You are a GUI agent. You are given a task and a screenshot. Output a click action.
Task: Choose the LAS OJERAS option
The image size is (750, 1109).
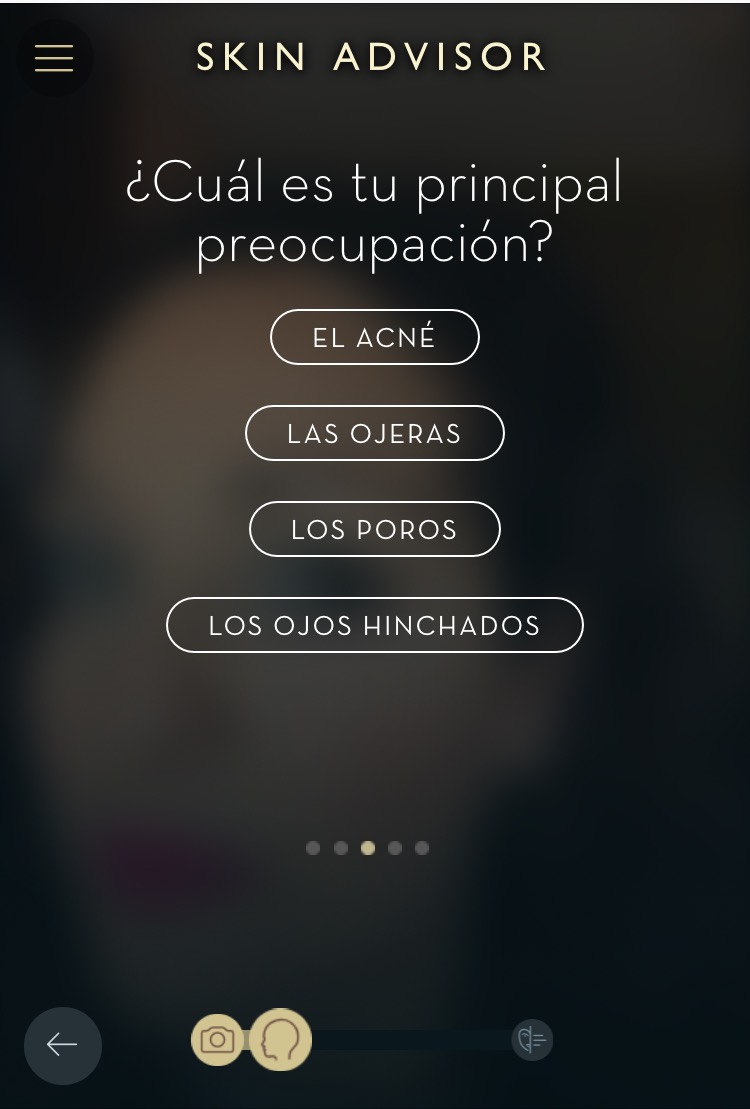[x=375, y=433]
